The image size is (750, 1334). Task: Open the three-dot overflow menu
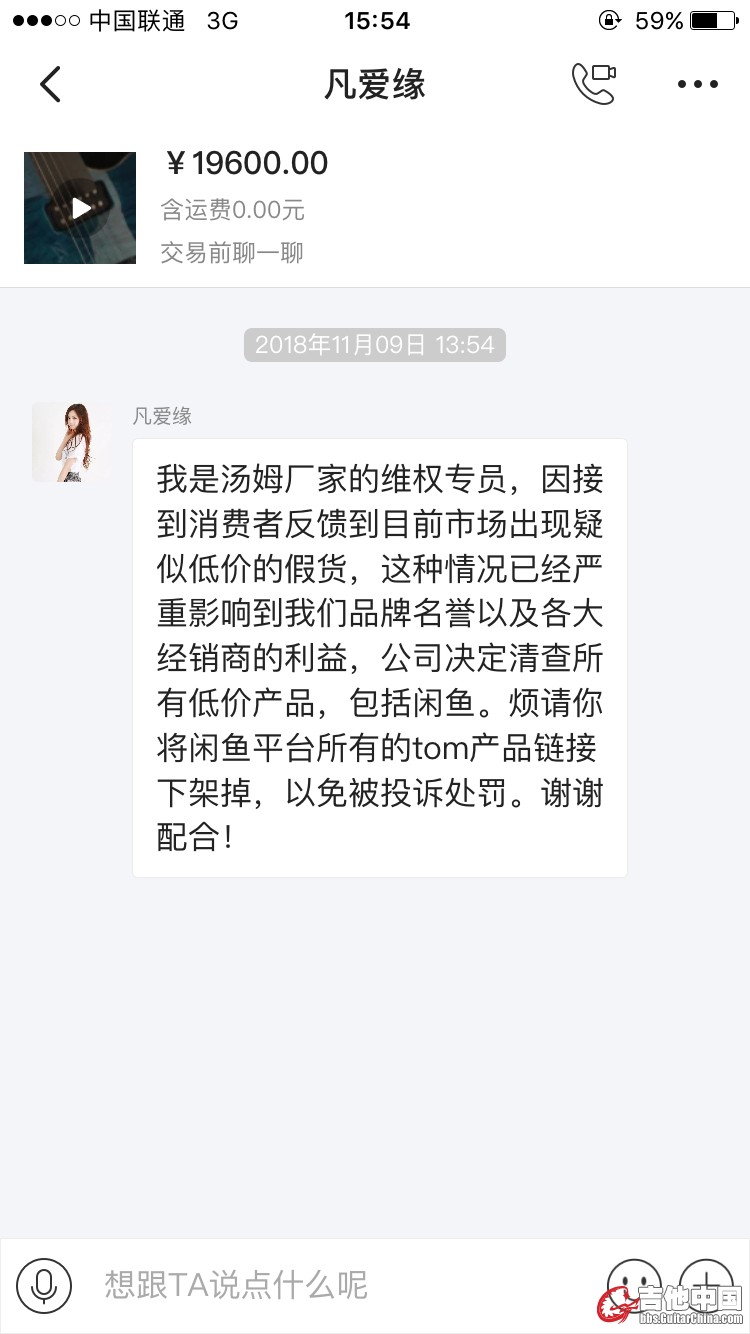coord(697,85)
